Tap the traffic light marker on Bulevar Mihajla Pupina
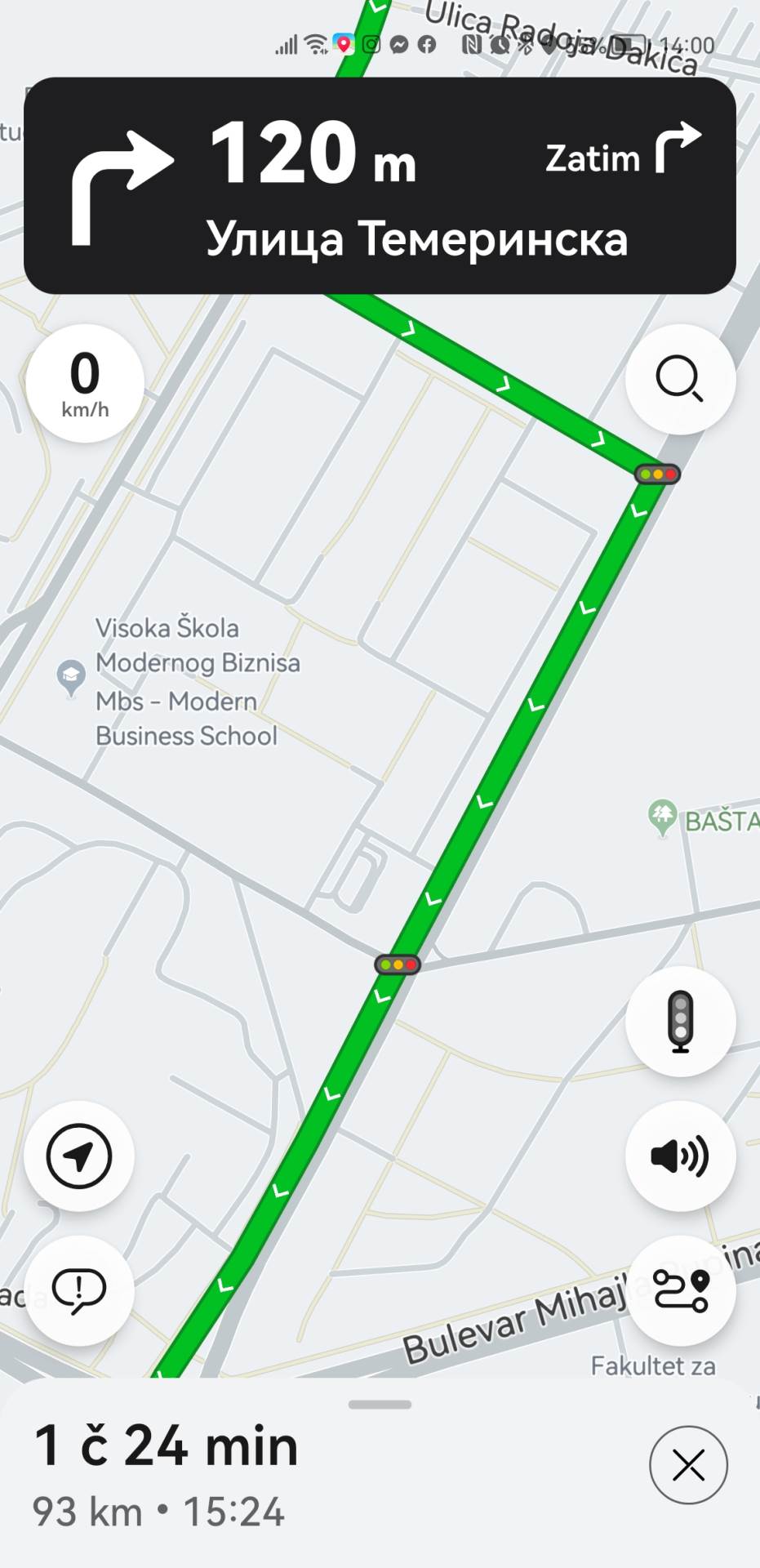 click(398, 964)
